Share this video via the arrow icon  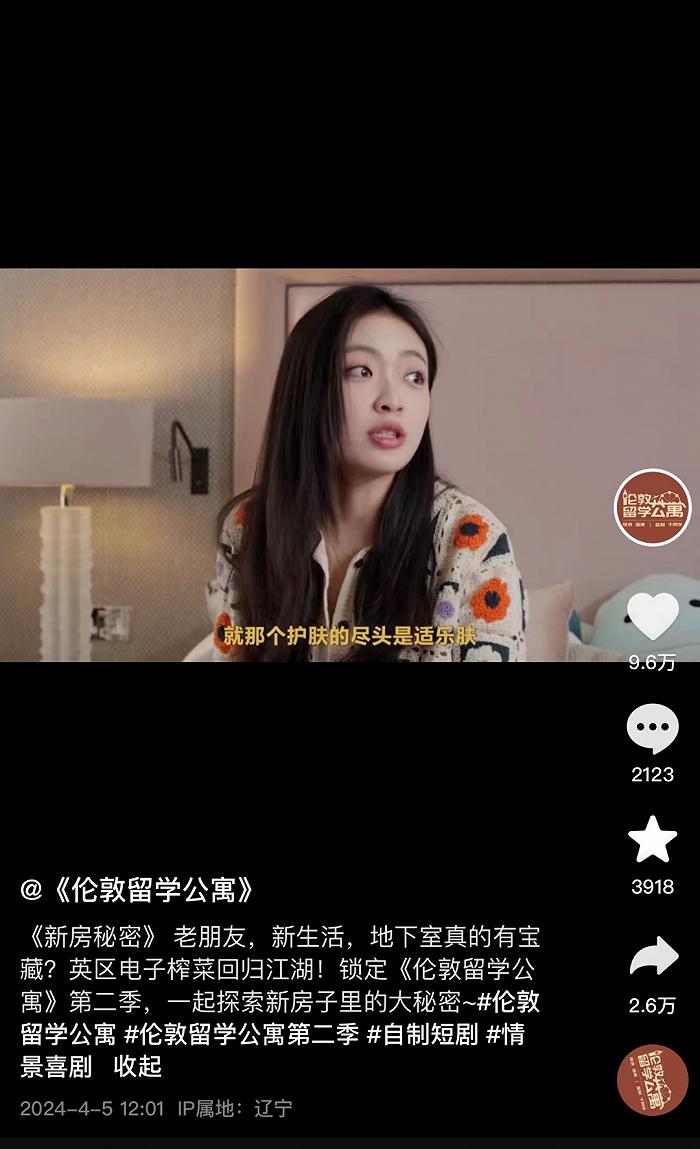(653, 959)
